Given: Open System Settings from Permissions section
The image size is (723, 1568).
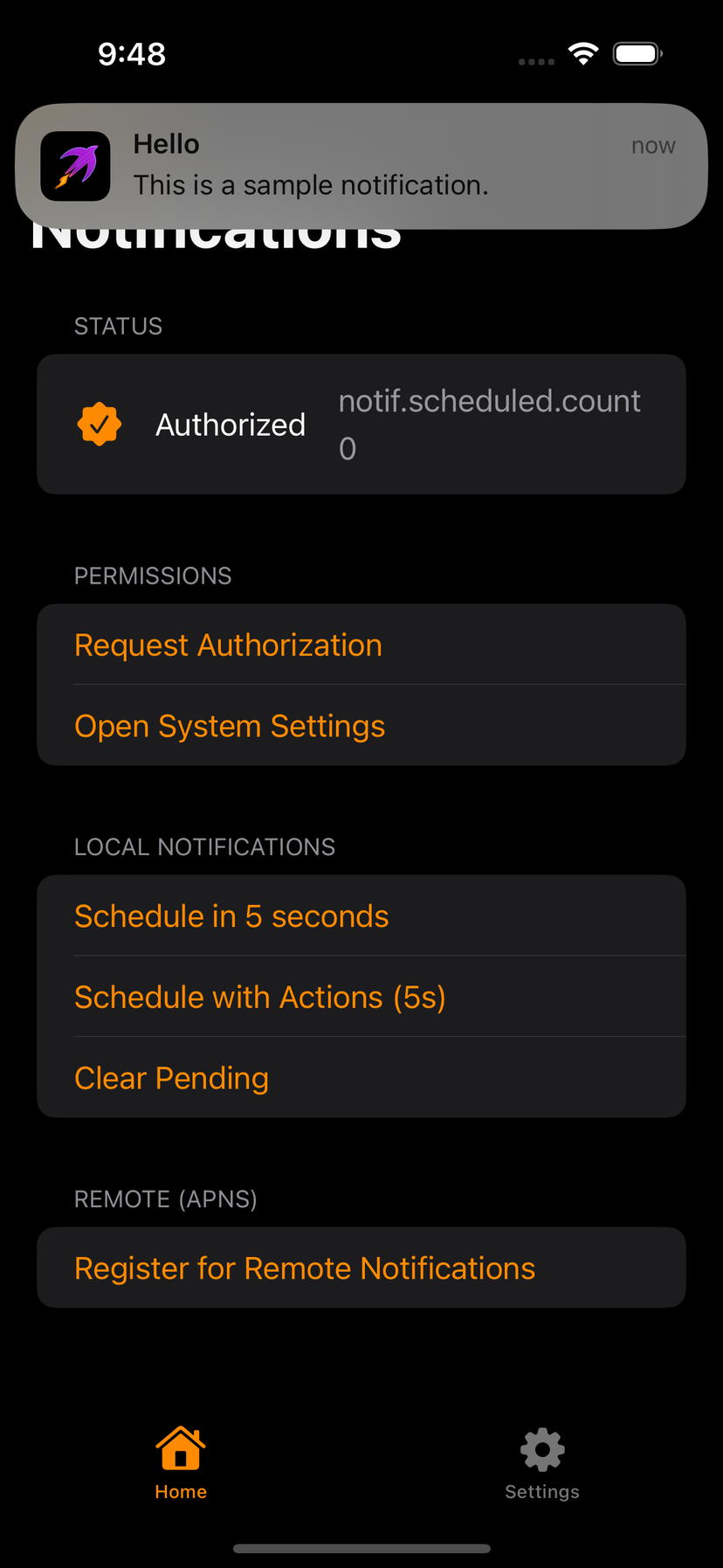Looking at the screenshot, I should tap(230, 725).
